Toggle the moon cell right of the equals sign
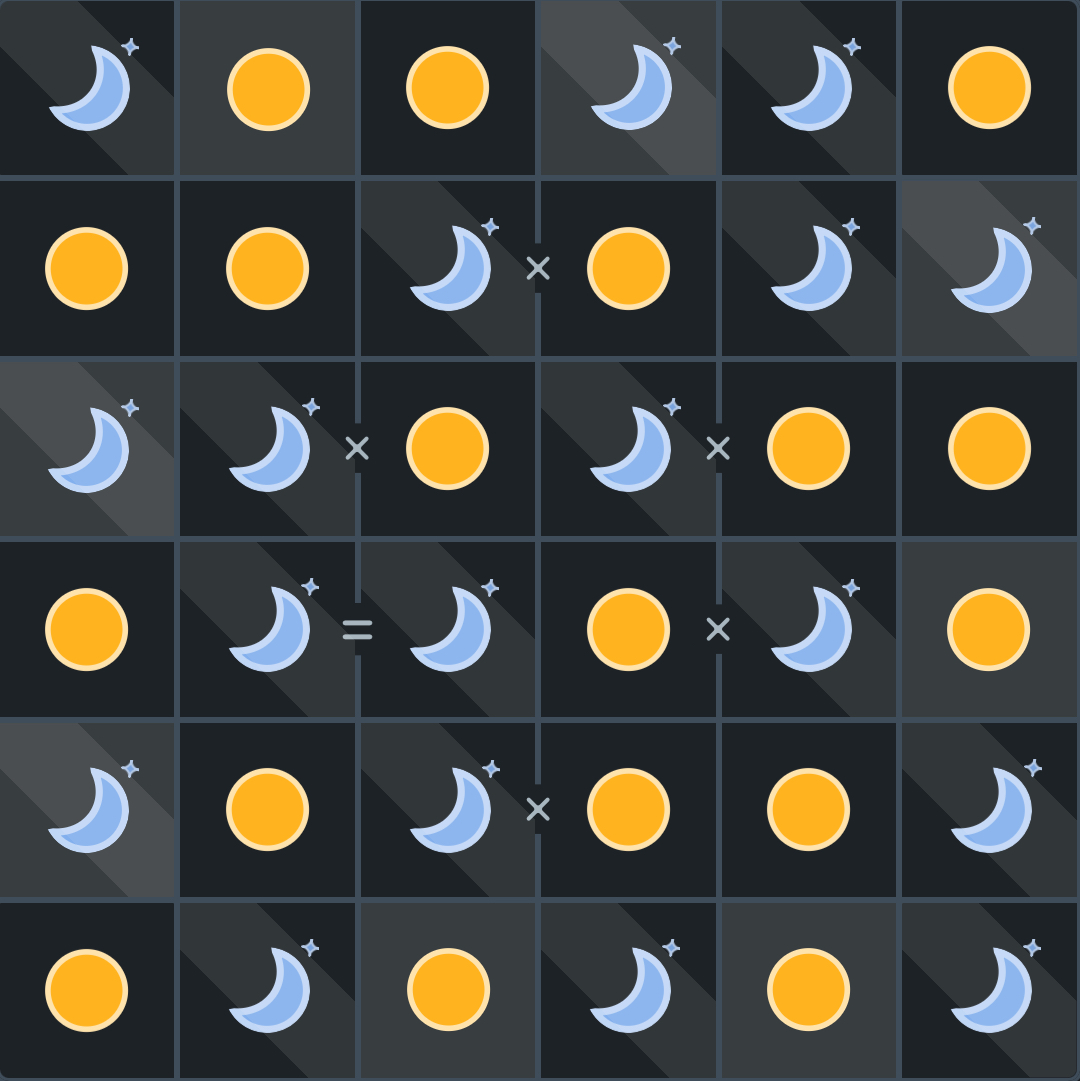Viewport: 1080px width, 1081px height. pyautogui.click(x=448, y=629)
